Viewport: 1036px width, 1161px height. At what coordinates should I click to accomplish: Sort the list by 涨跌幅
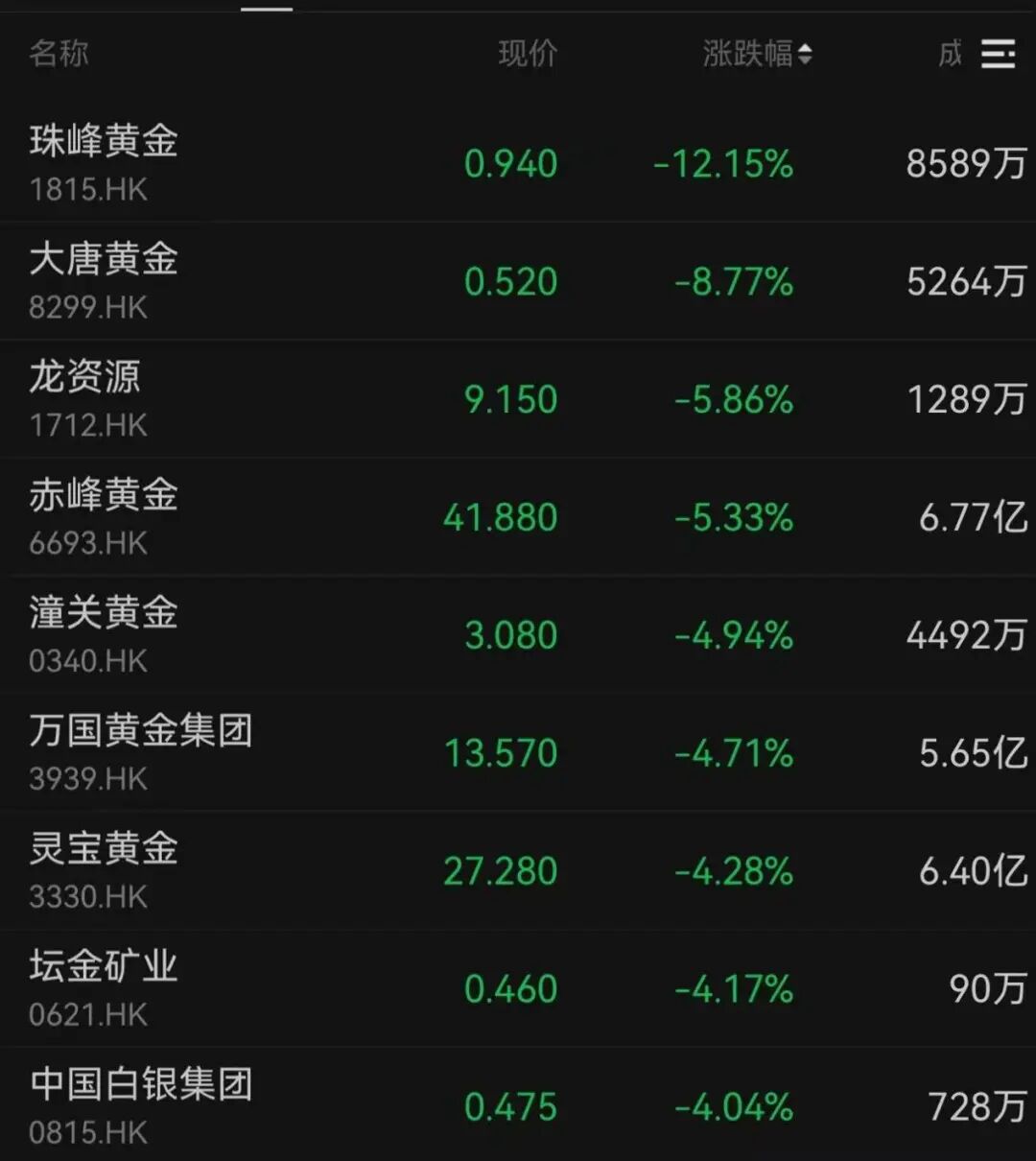(x=758, y=54)
